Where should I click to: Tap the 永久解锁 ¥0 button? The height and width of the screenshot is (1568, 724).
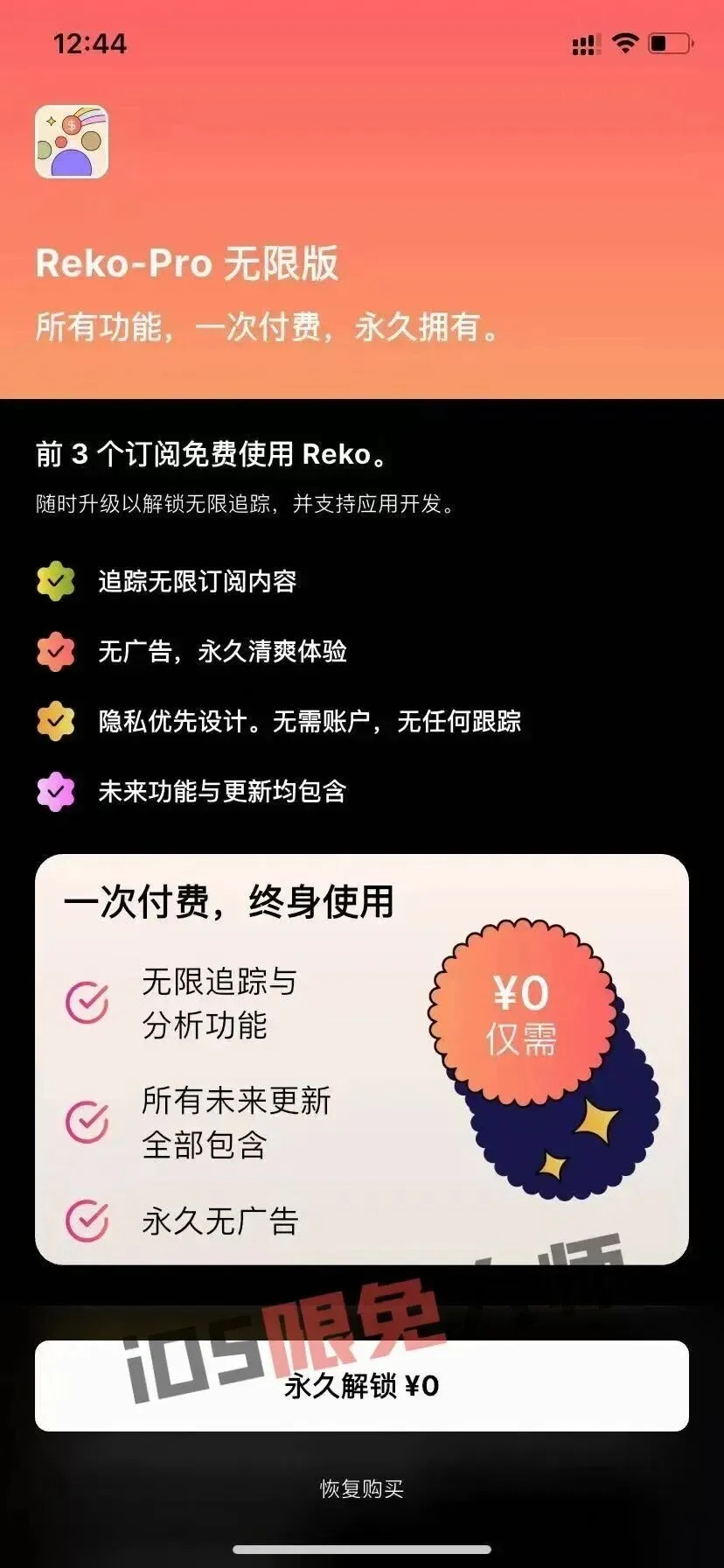click(362, 1387)
